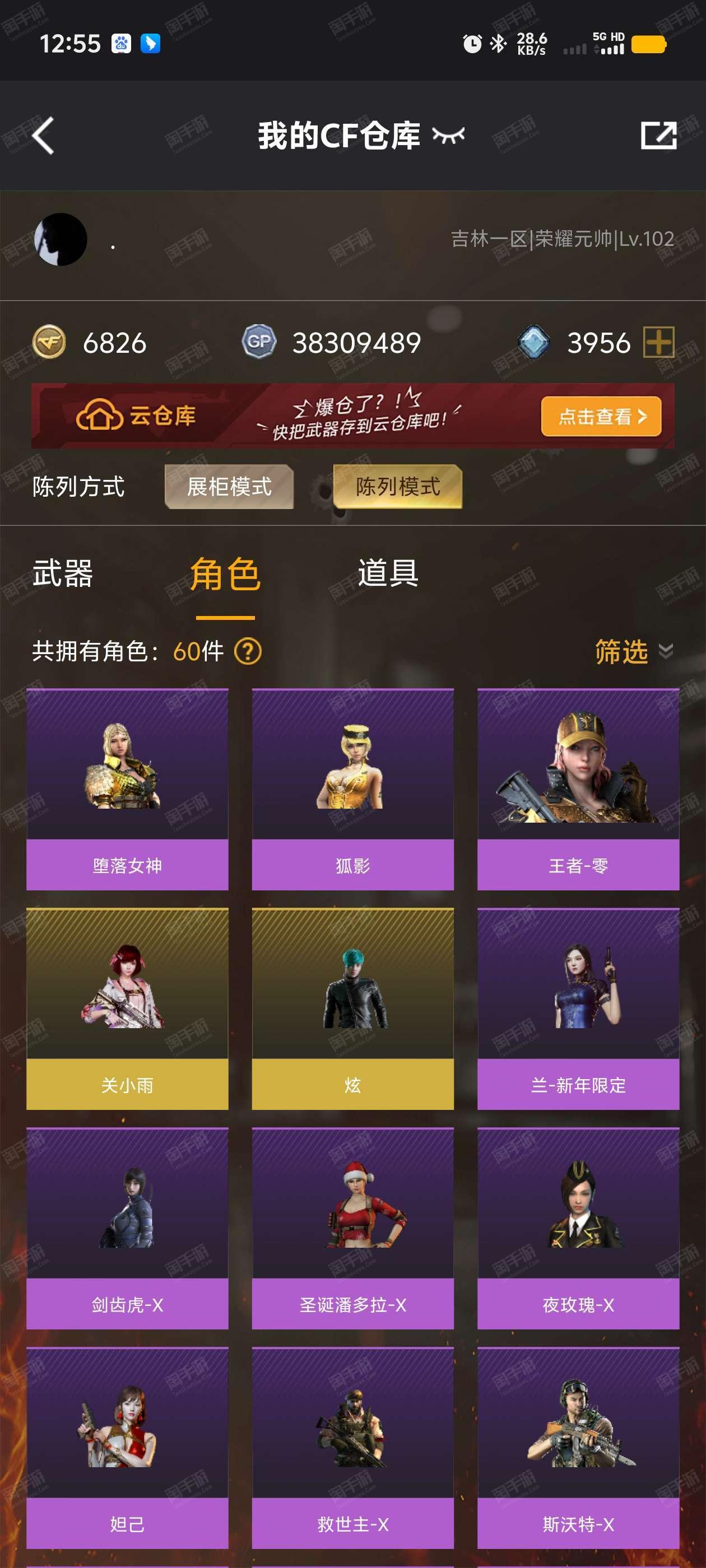Open the 堕落女神 character card
Screen dimensions: 706x1568
(x=127, y=789)
